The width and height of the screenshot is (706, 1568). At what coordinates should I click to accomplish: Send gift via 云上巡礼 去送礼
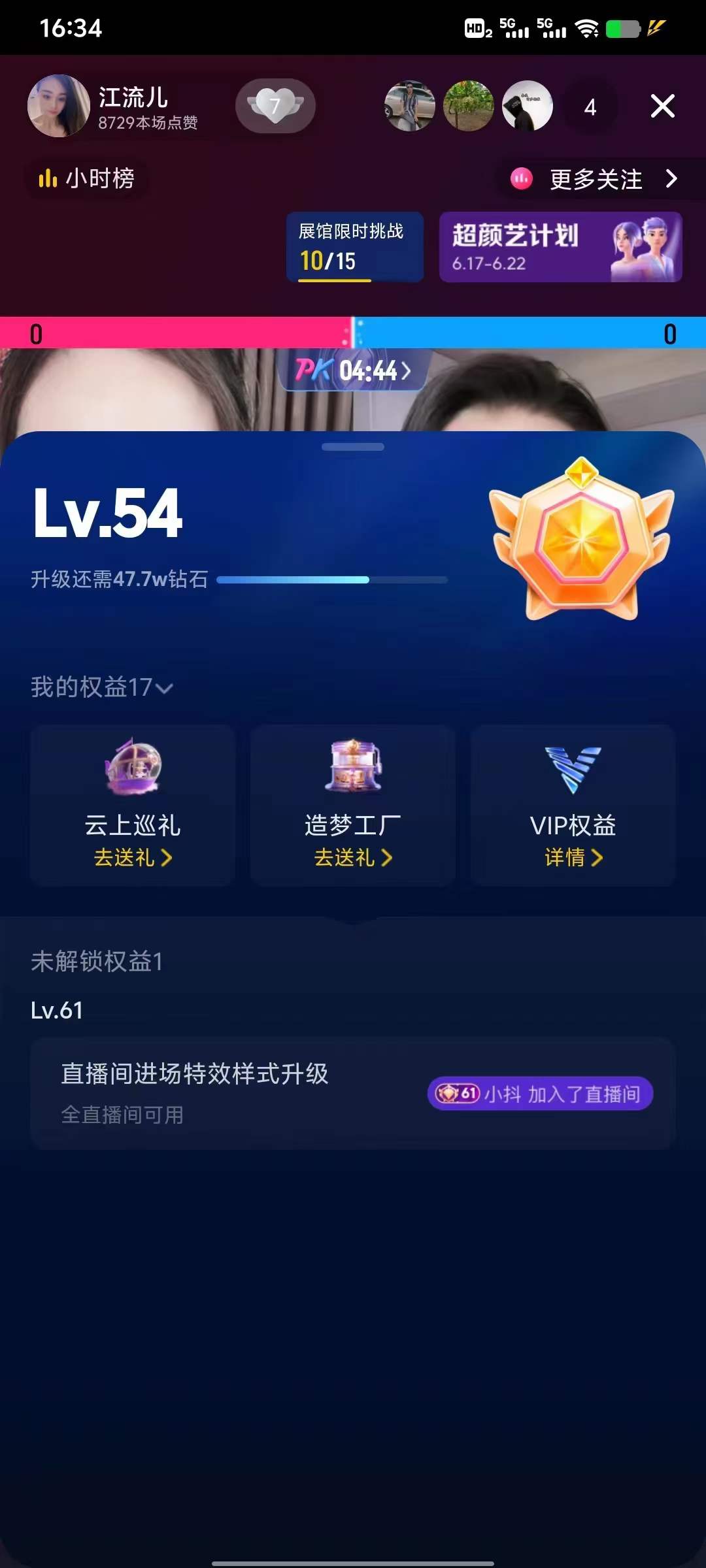tap(133, 857)
